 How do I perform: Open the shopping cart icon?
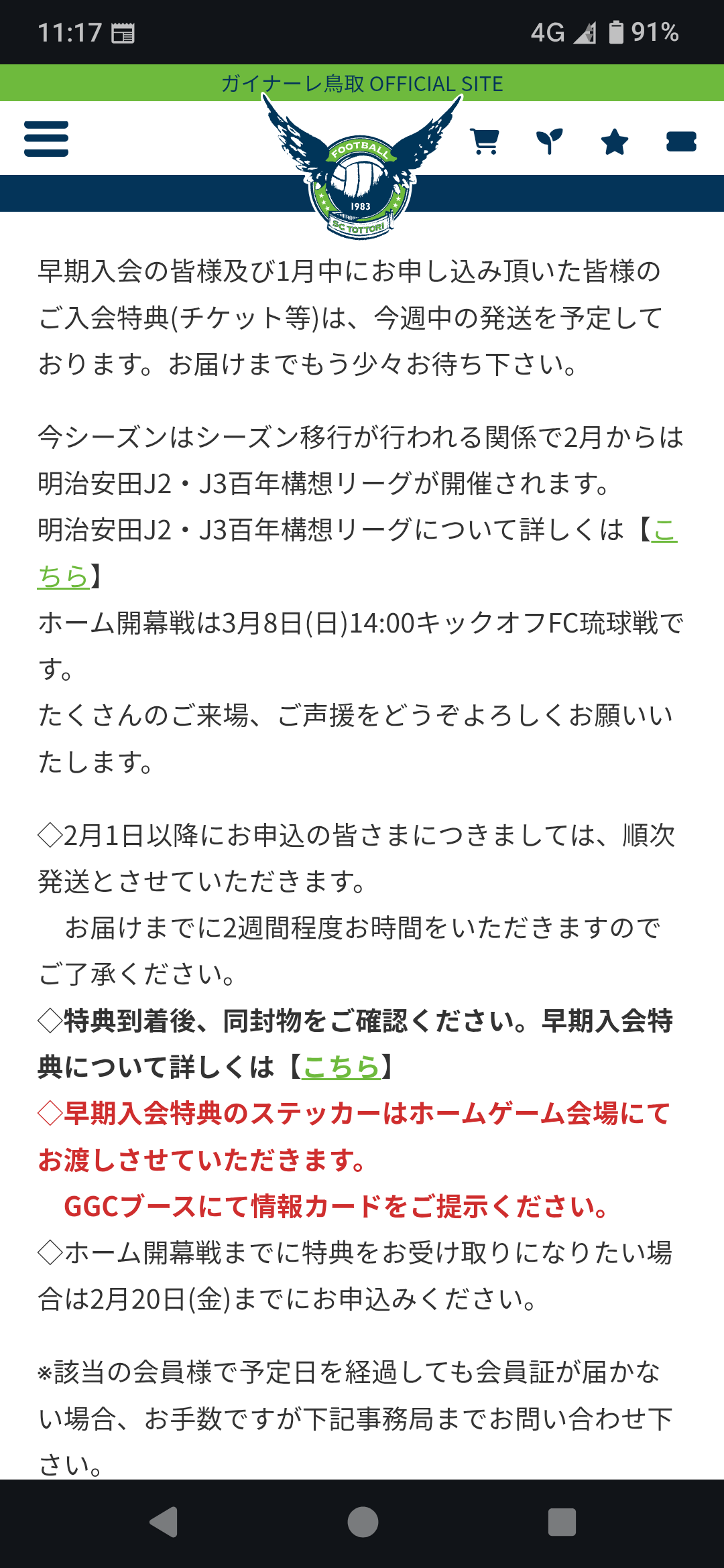[x=485, y=141]
